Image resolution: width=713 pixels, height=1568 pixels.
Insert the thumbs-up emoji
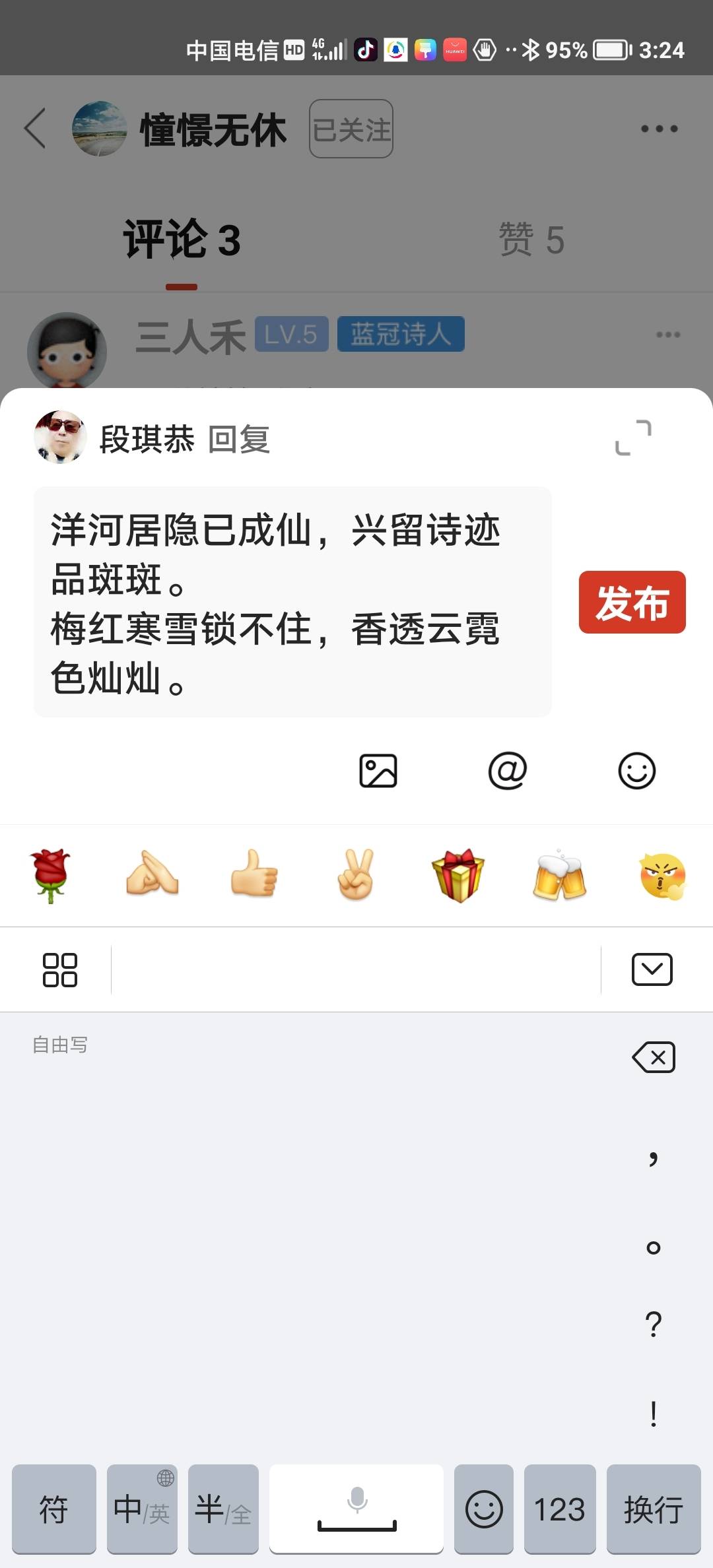tap(254, 876)
